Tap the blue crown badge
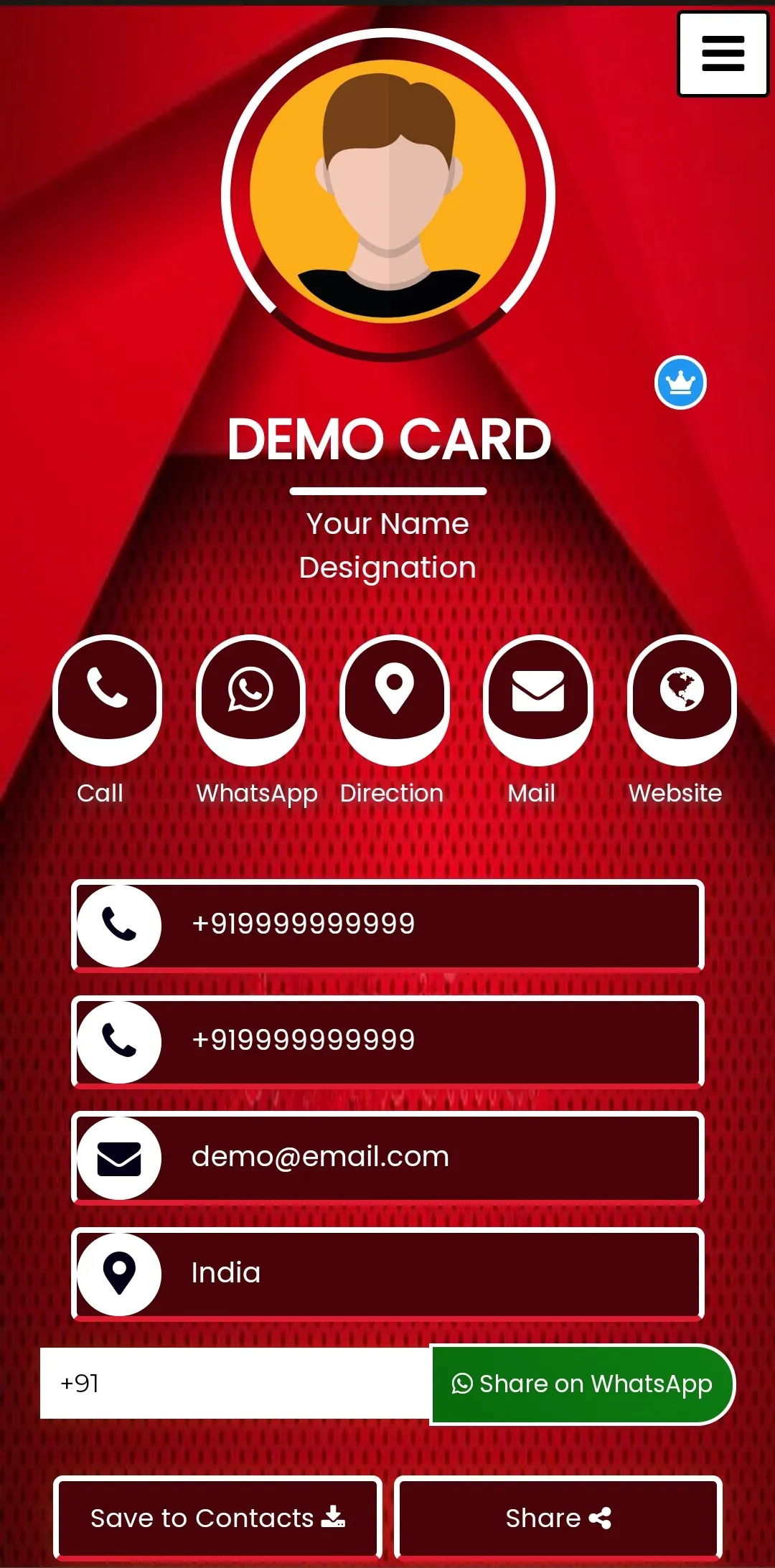This screenshot has width=775, height=1568. pyautogui.click(x=680, y=382)
